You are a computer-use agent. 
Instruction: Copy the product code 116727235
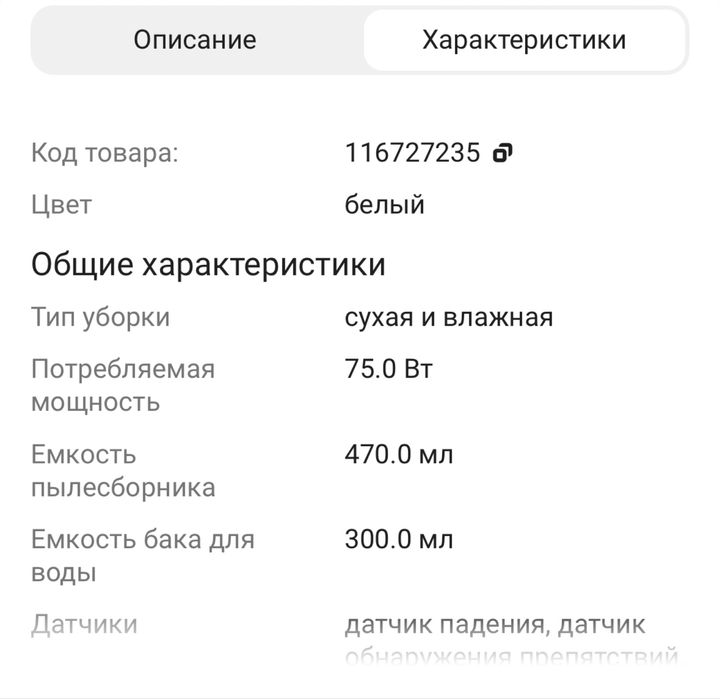[x=503, y=153]
